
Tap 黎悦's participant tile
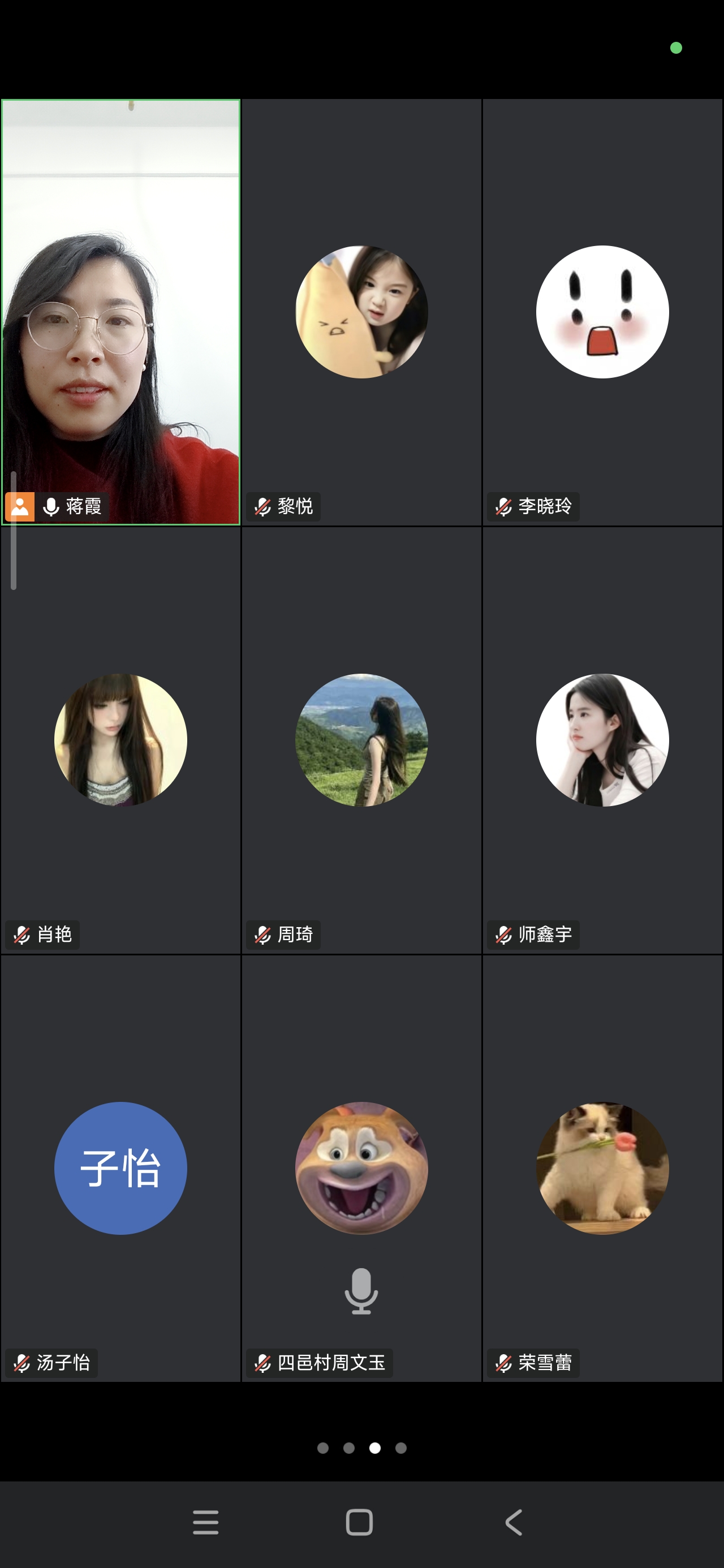(361, 312)
